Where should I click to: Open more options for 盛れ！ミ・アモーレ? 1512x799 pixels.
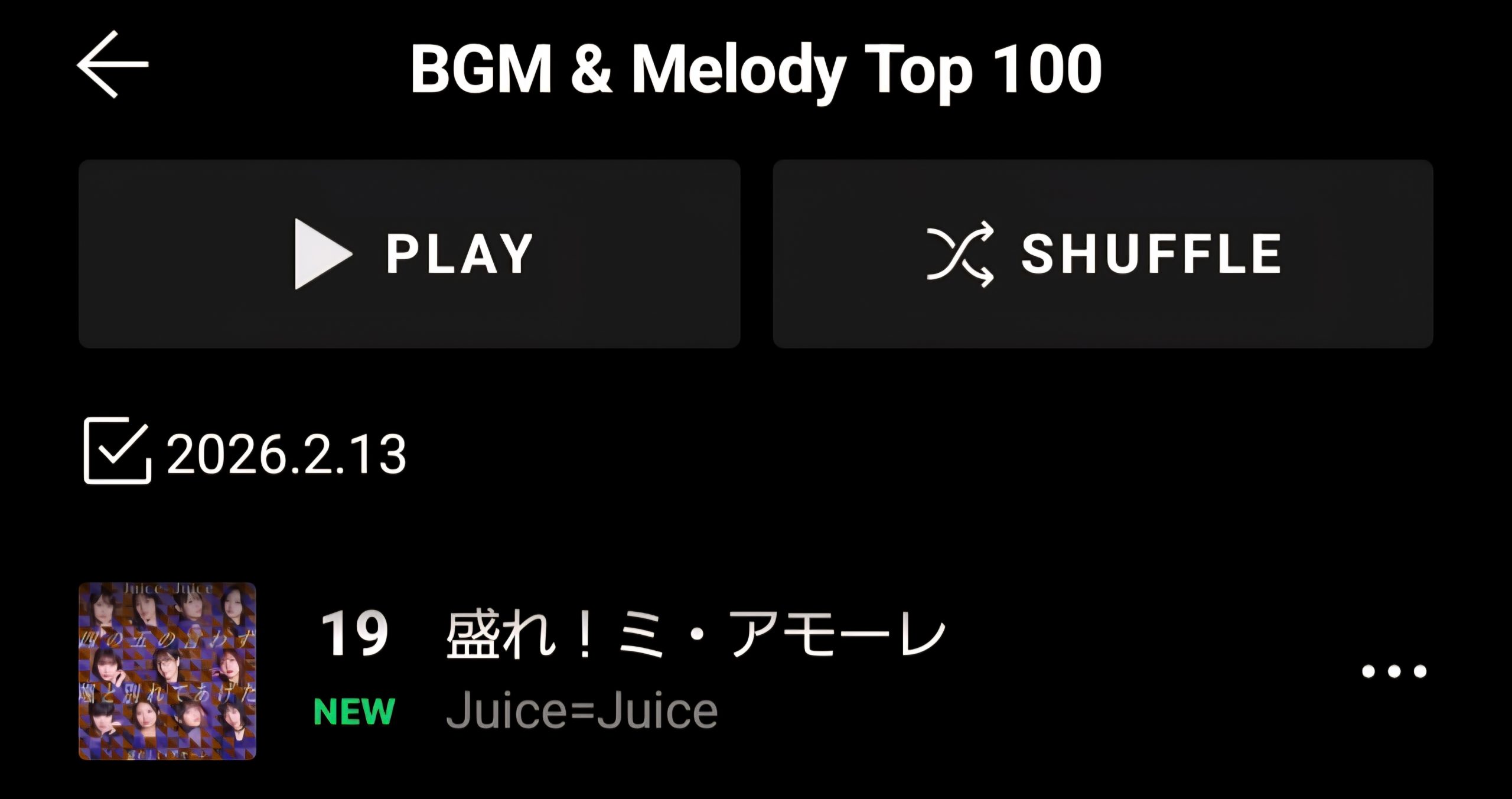pos(1394,671)
